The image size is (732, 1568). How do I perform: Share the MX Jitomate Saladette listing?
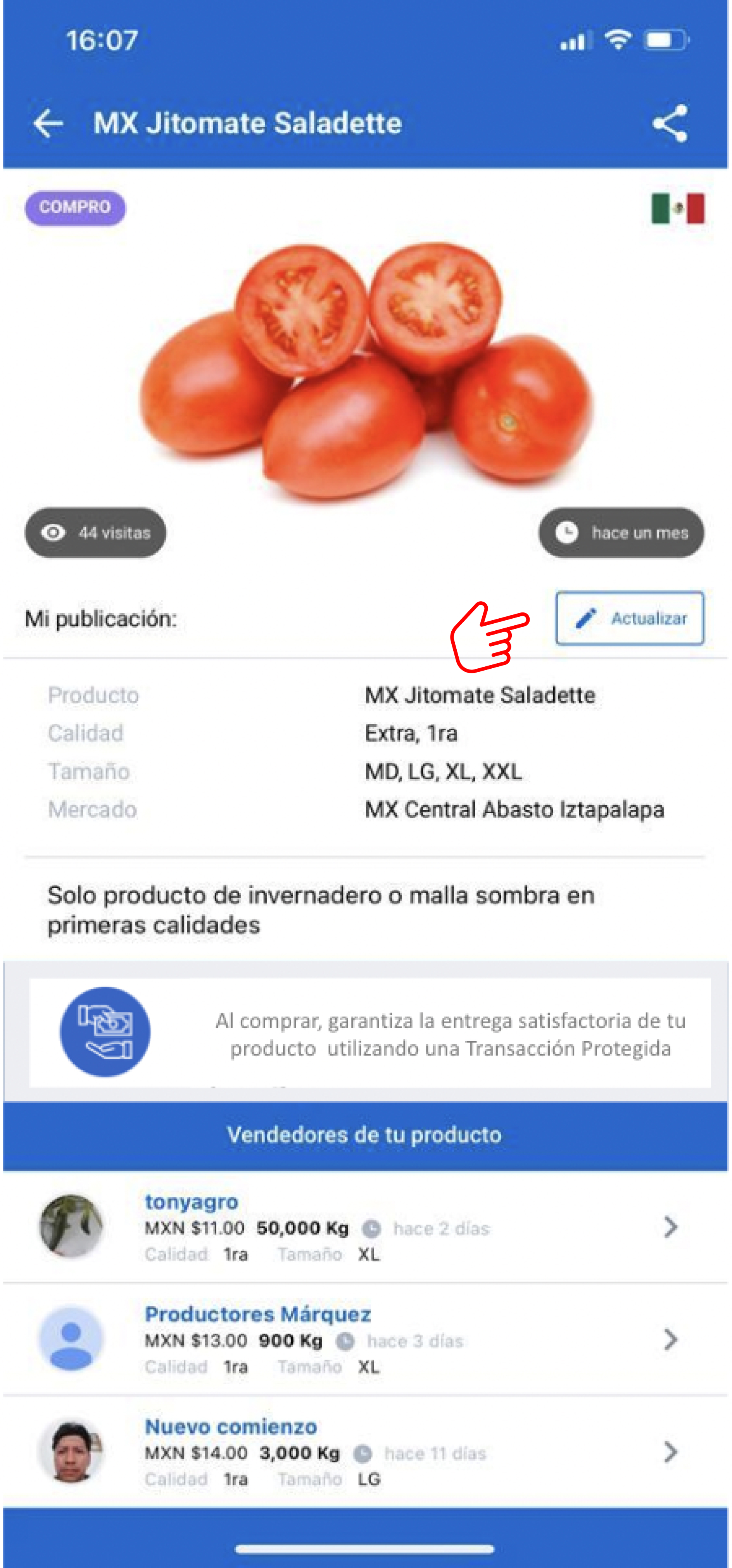tap(670, 124)
